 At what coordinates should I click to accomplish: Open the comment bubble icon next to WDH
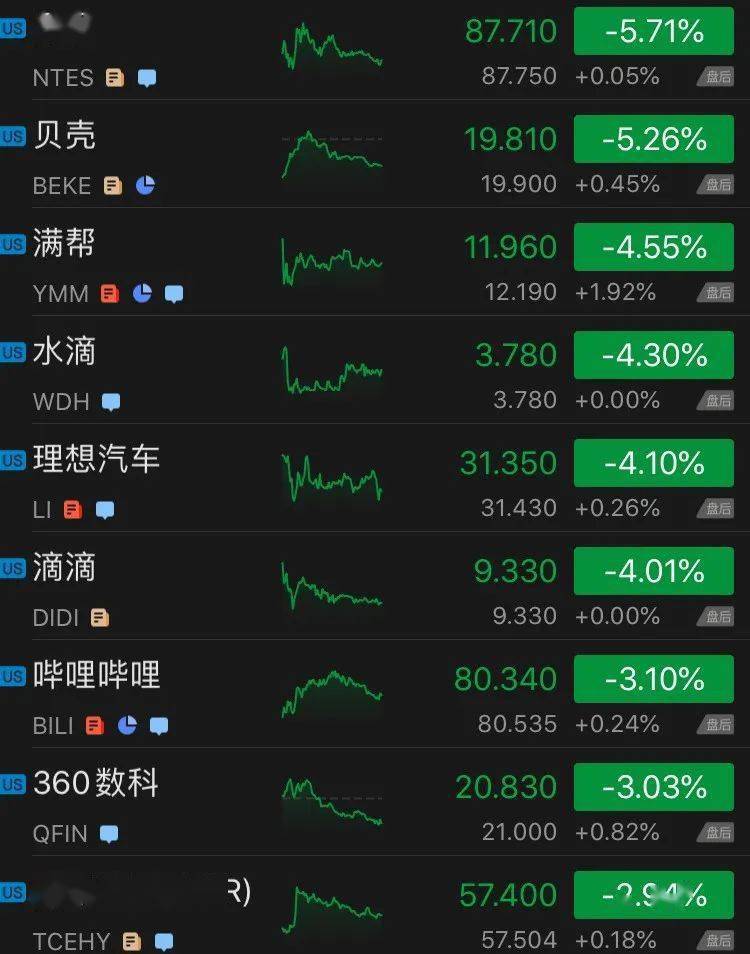tap(110, 401)
